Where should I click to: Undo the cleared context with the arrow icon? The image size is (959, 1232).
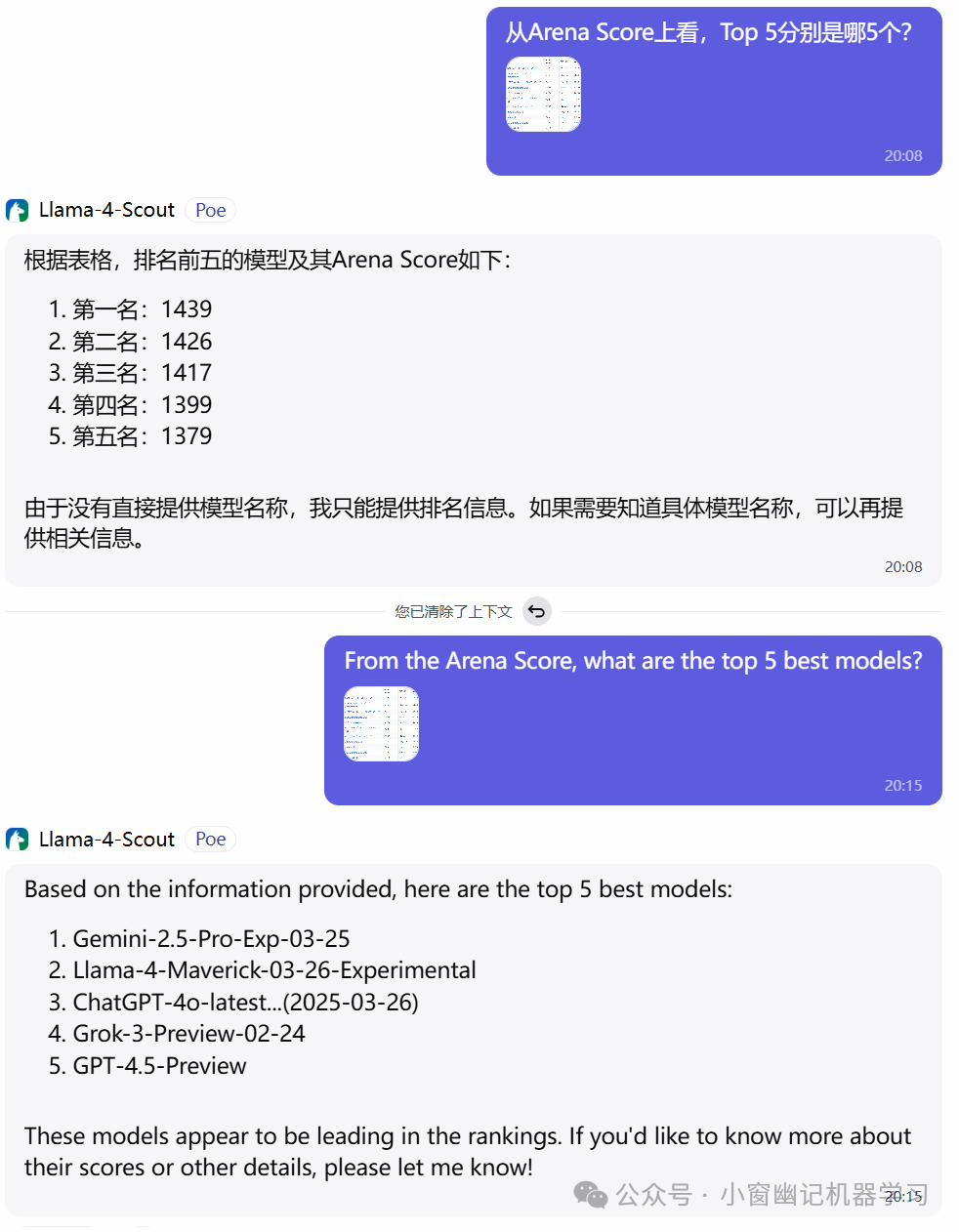537,611
